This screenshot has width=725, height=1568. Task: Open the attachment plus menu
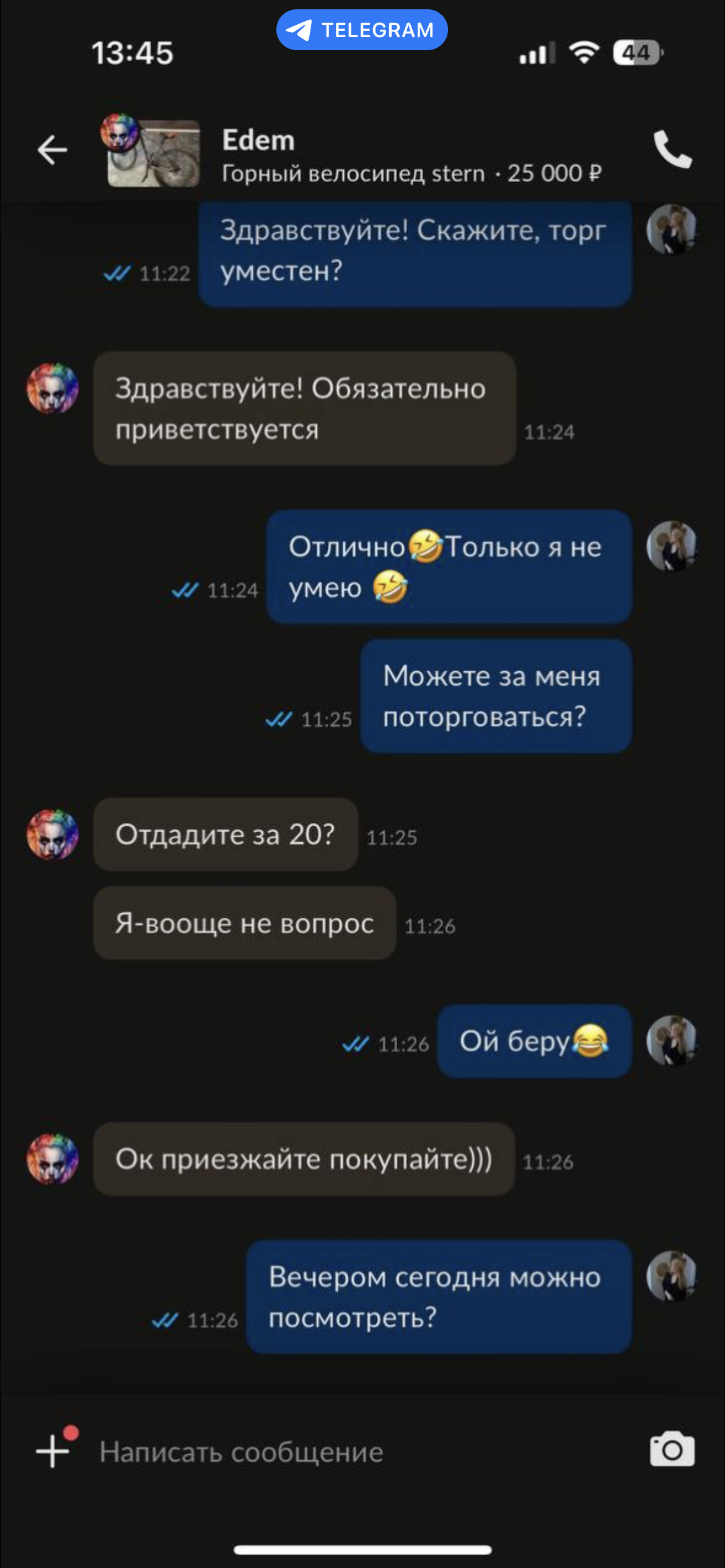pyautogui.click(x=53, y=1451)
